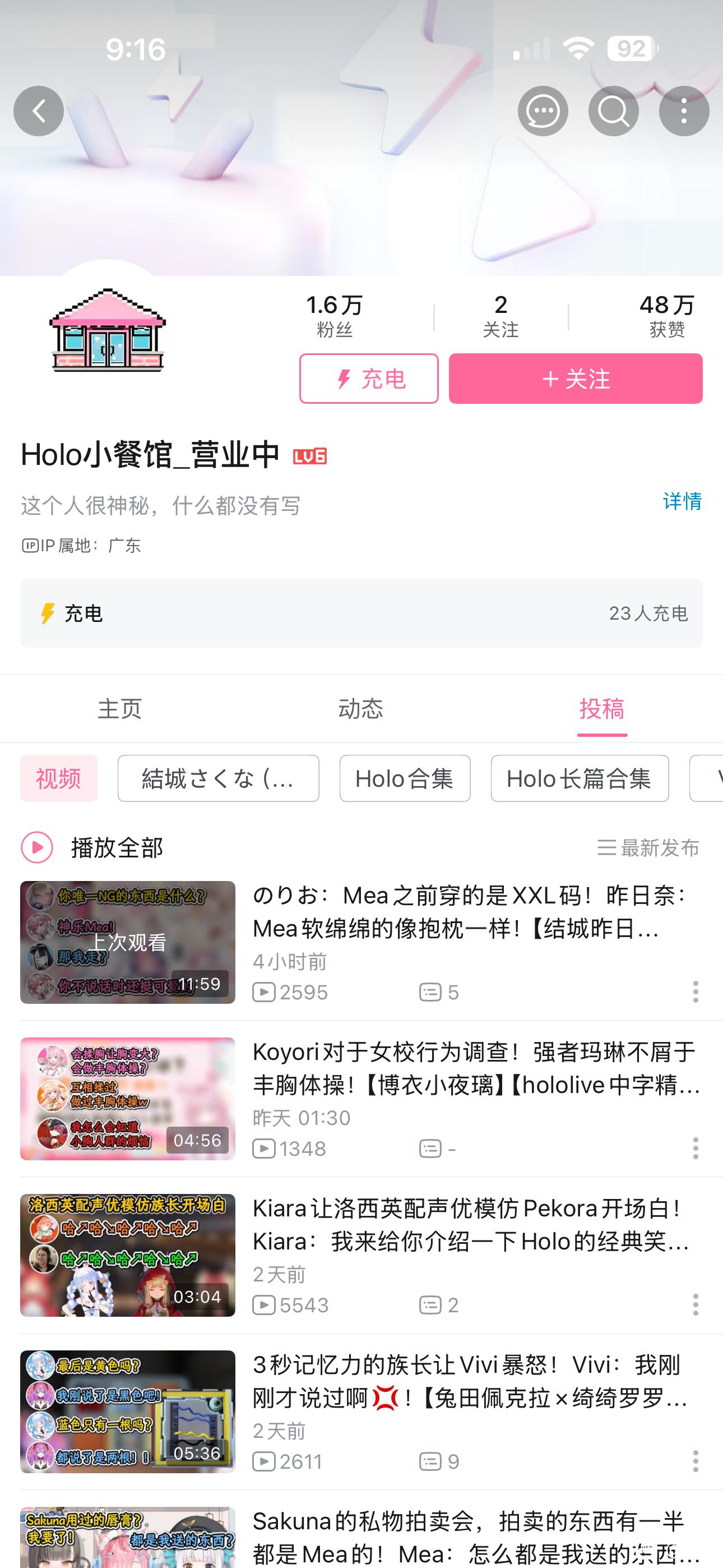Open the 結城さくな collection chip
This screenshot has height=1568, width=723.
point(219,778)
